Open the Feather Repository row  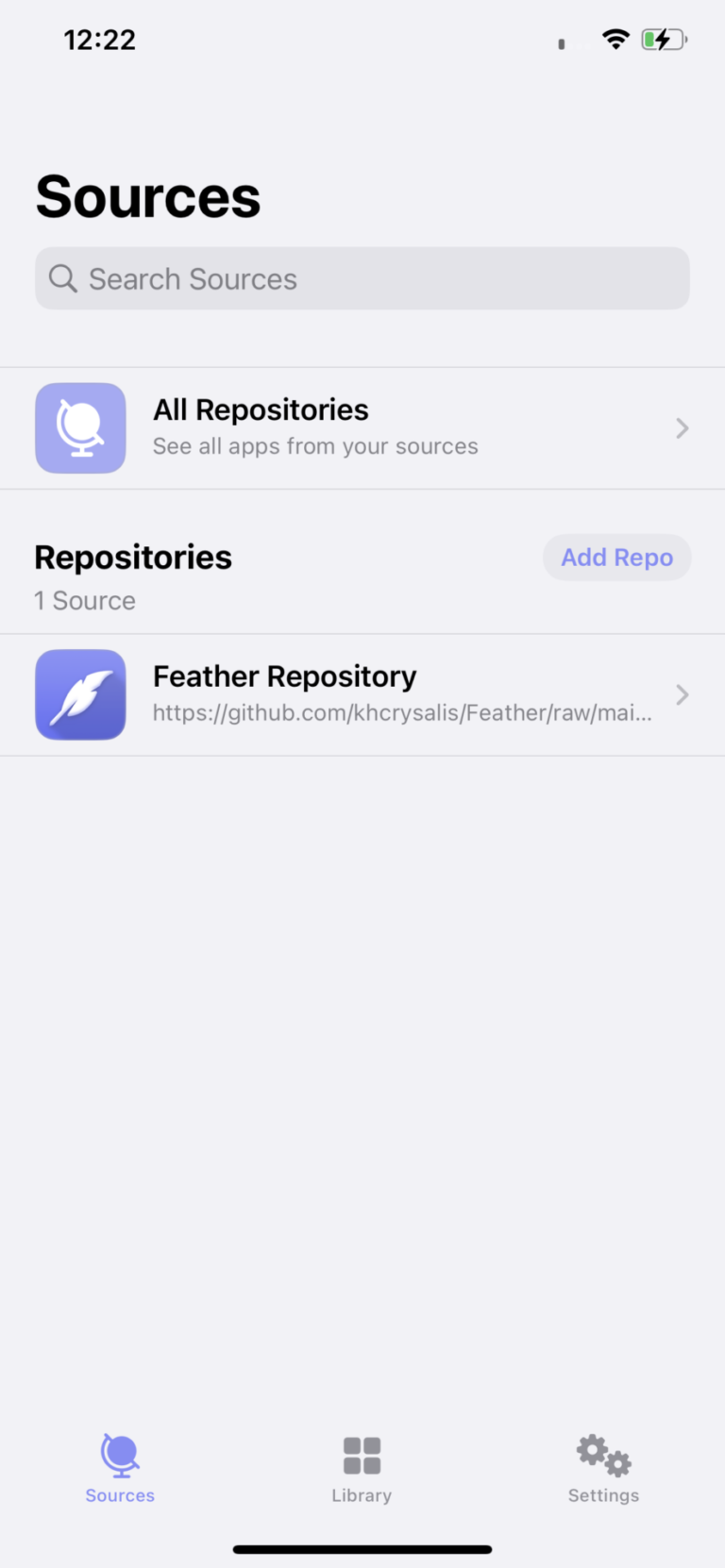362,695
